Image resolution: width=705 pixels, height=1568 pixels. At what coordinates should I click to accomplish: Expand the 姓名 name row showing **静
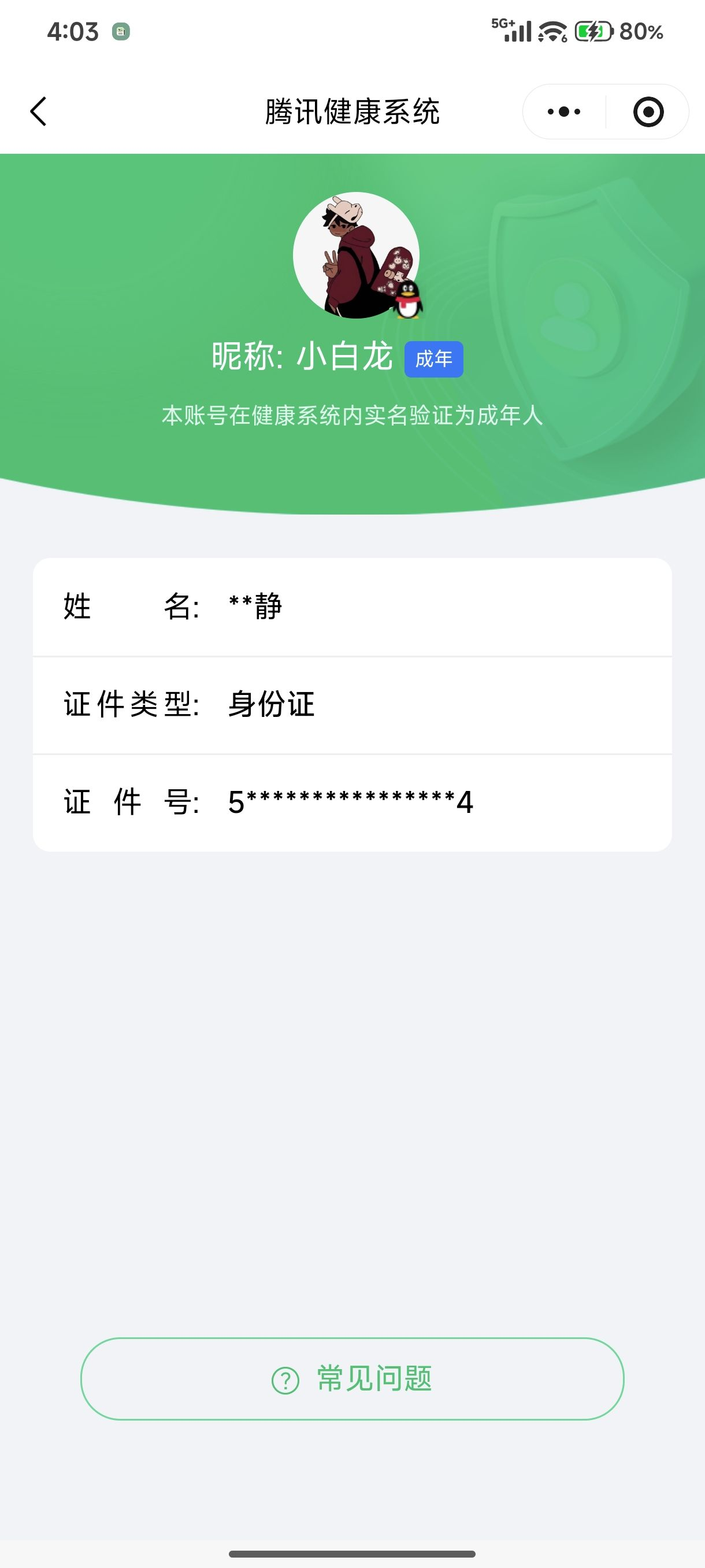(352, 608)
